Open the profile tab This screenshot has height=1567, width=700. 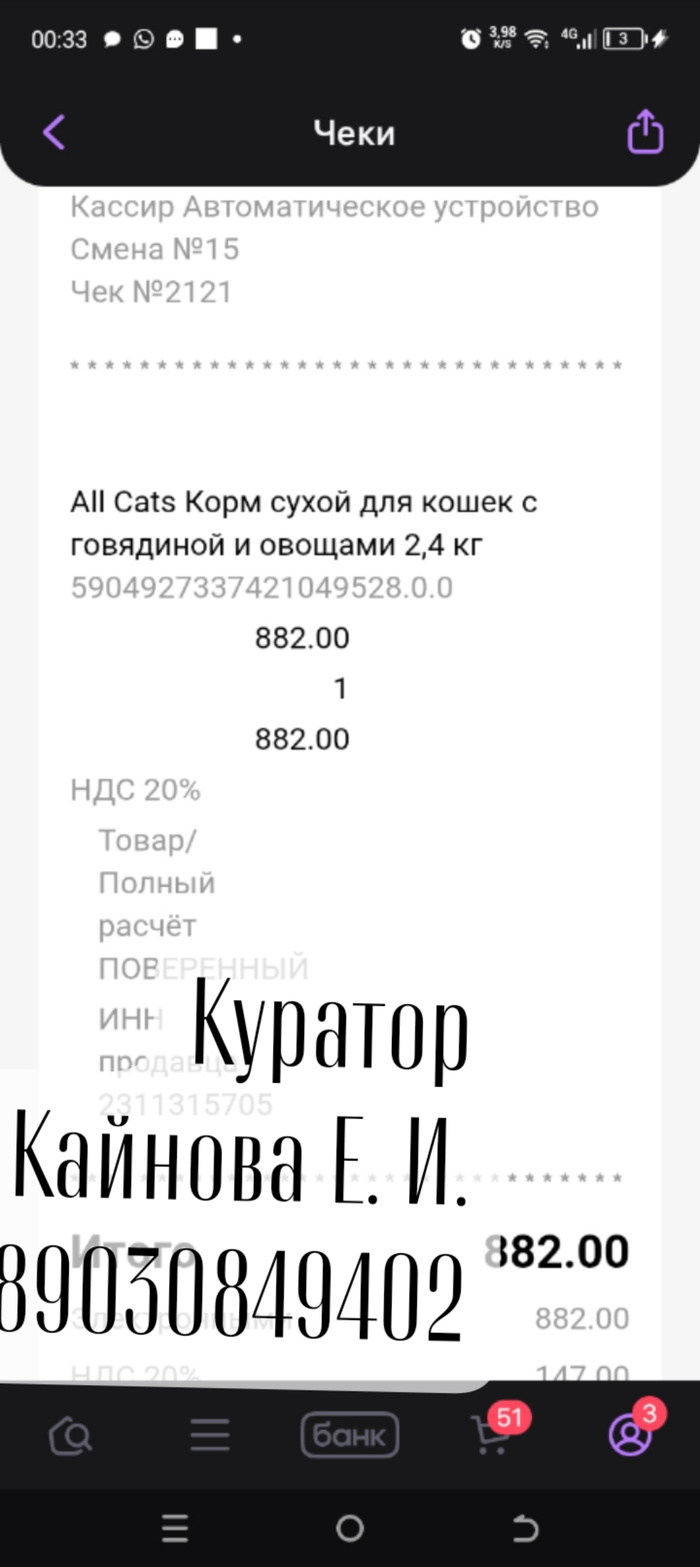click(x=630, y=1436)
